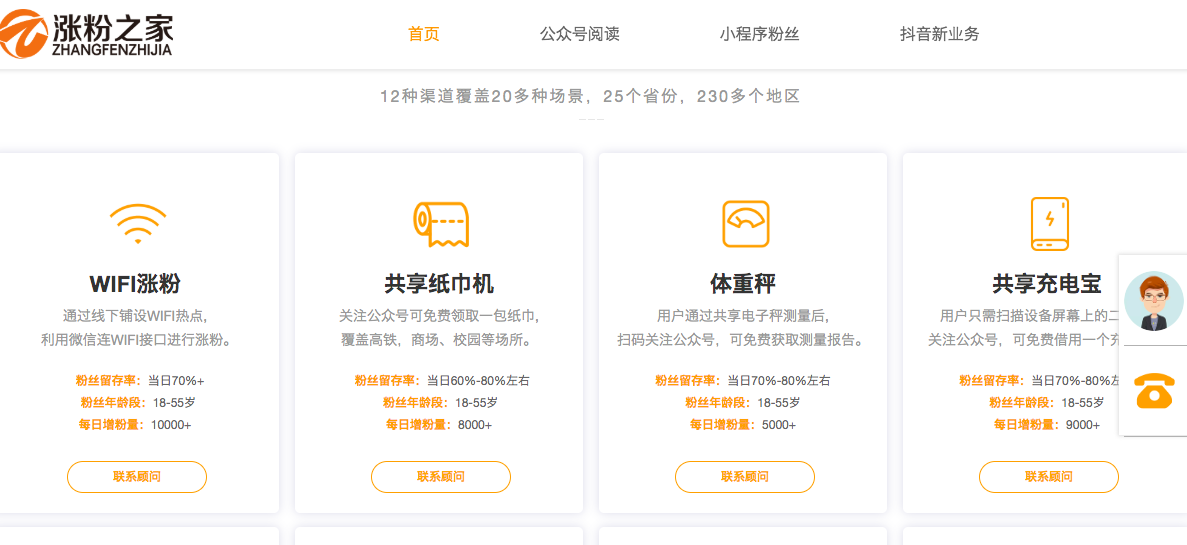1187x545 pixels.
Task: Open 抖音新业务 nav item
Action: [939, 34]
